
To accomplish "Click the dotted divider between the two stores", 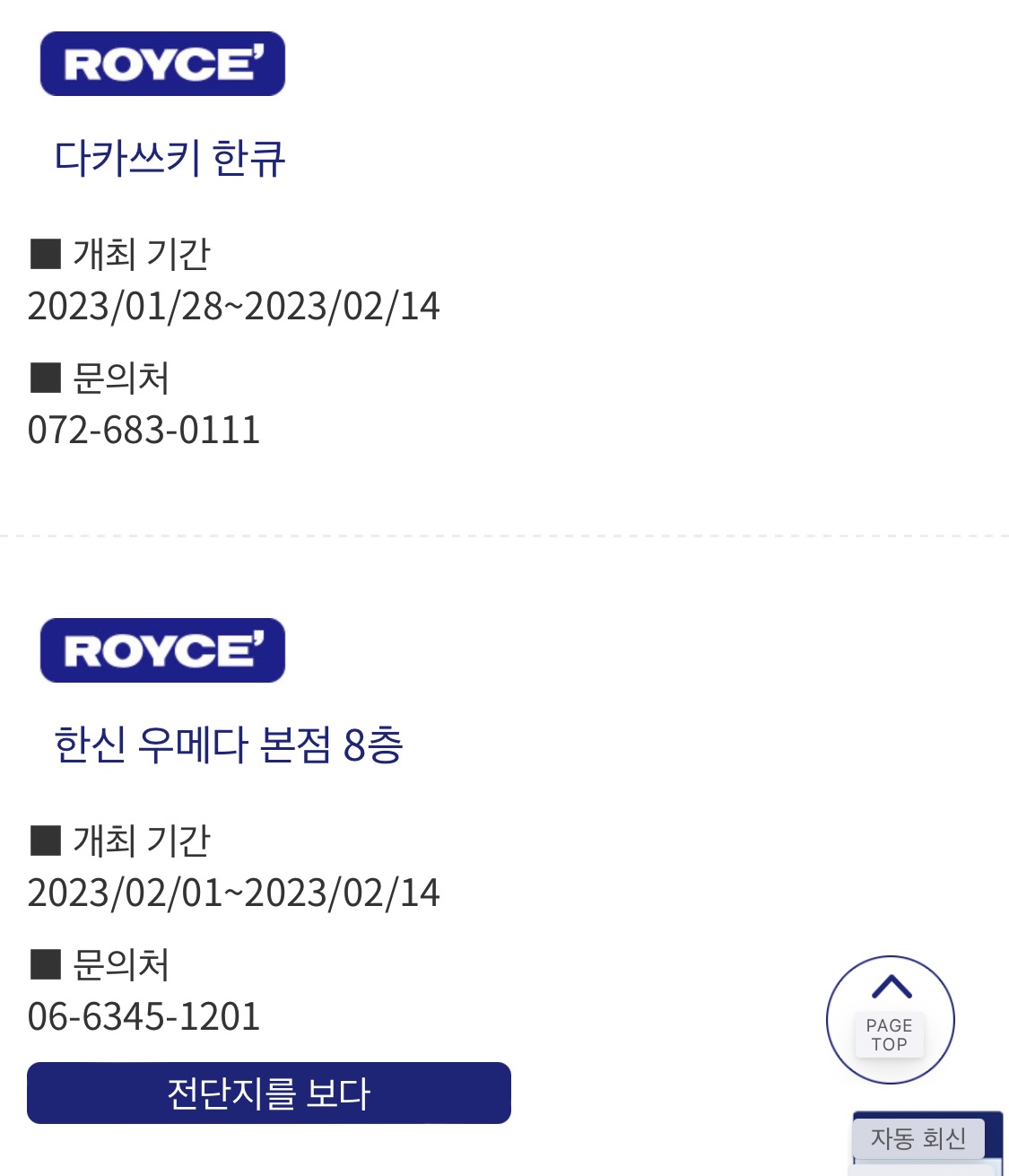I will [x=502, y=536].
